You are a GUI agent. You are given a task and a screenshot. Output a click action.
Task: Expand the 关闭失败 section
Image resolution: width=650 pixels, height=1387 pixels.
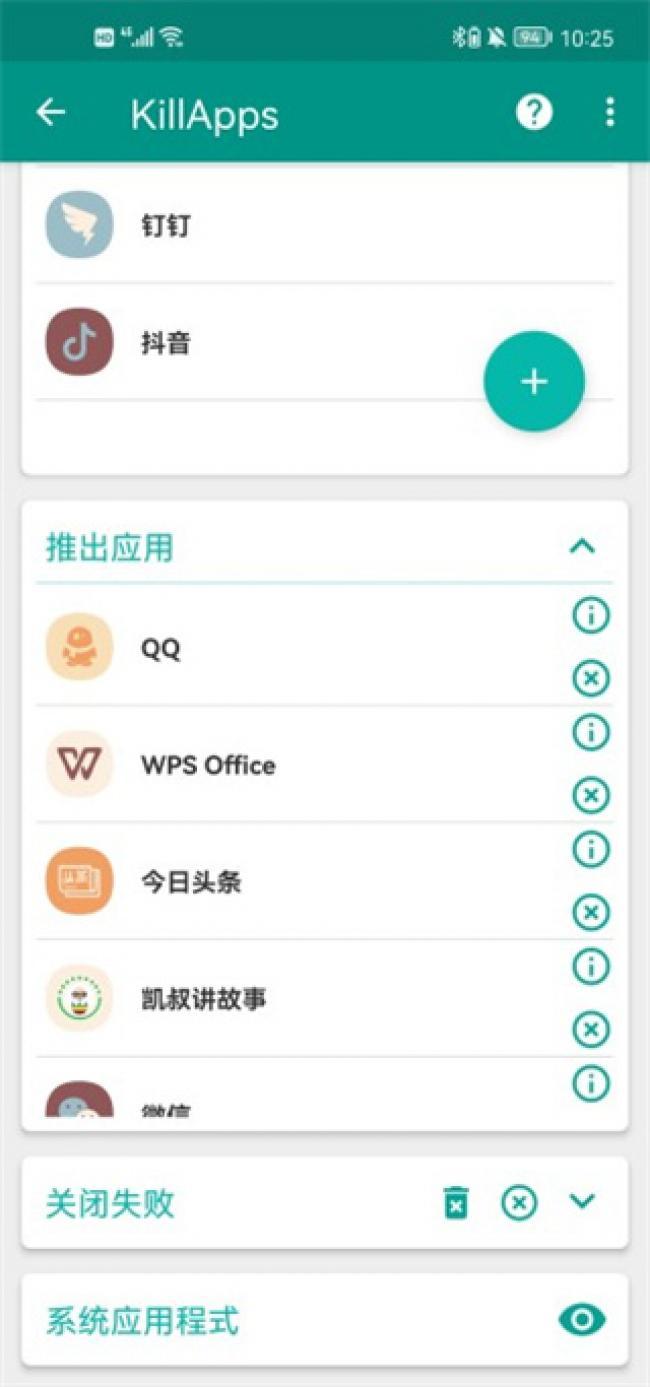point(582,1201)
